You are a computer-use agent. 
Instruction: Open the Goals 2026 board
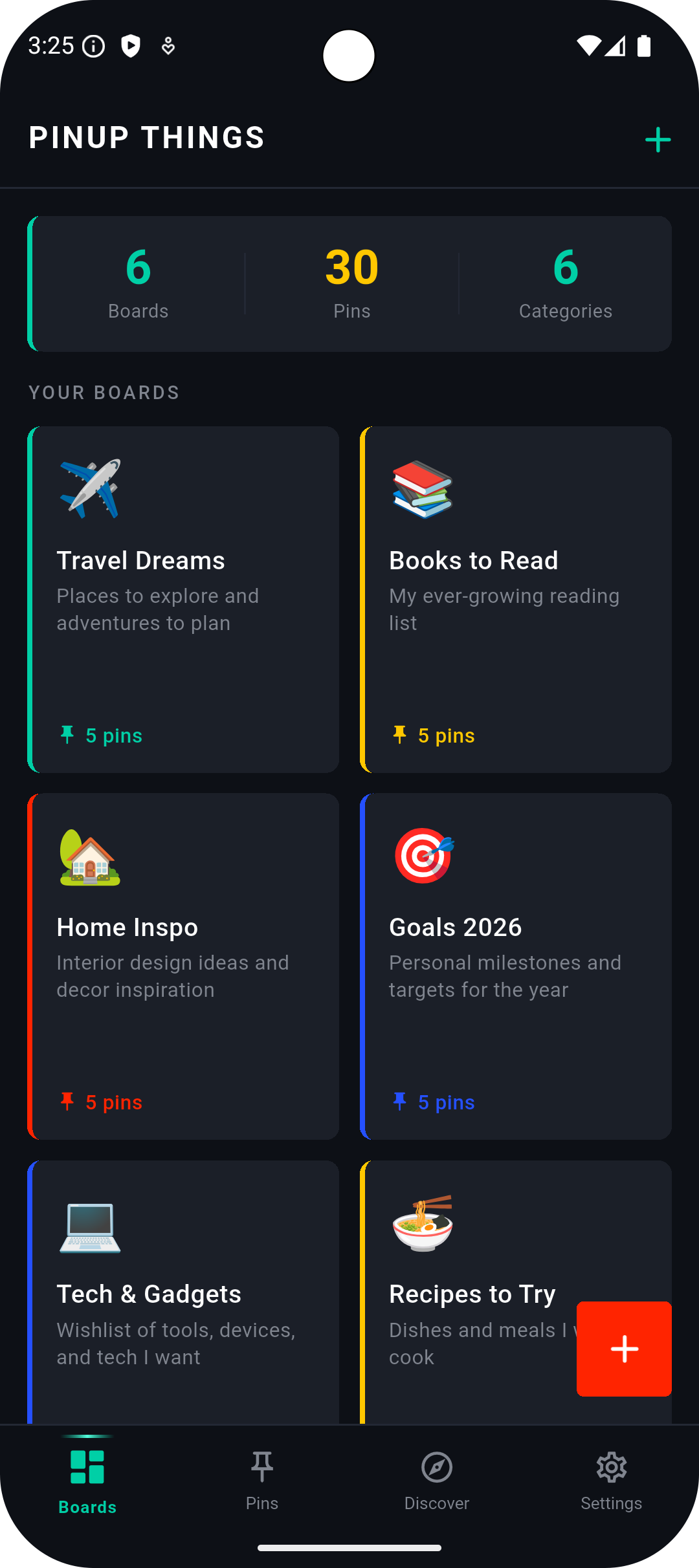pyautogui.click(x=516, y=966)
